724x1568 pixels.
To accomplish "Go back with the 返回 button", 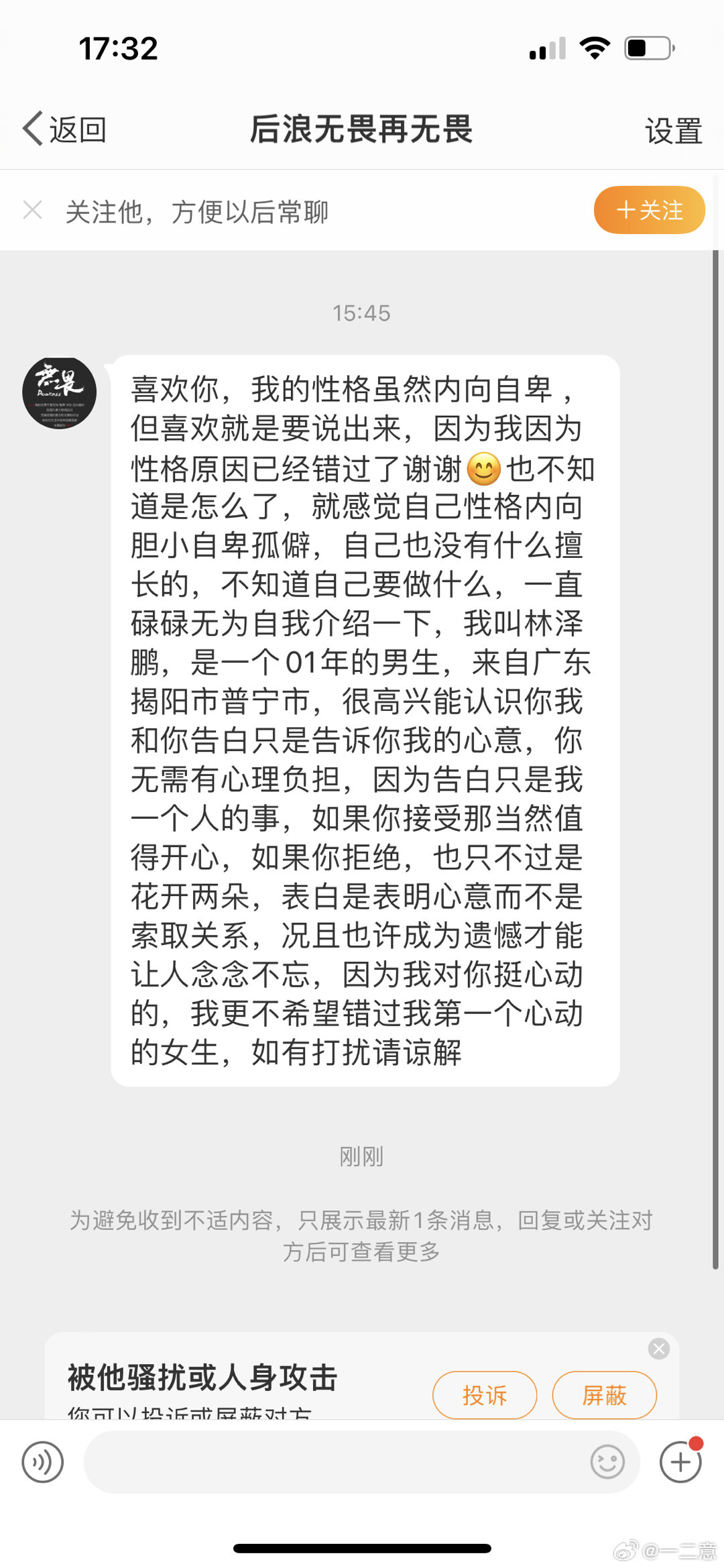I will pos(64,129).
